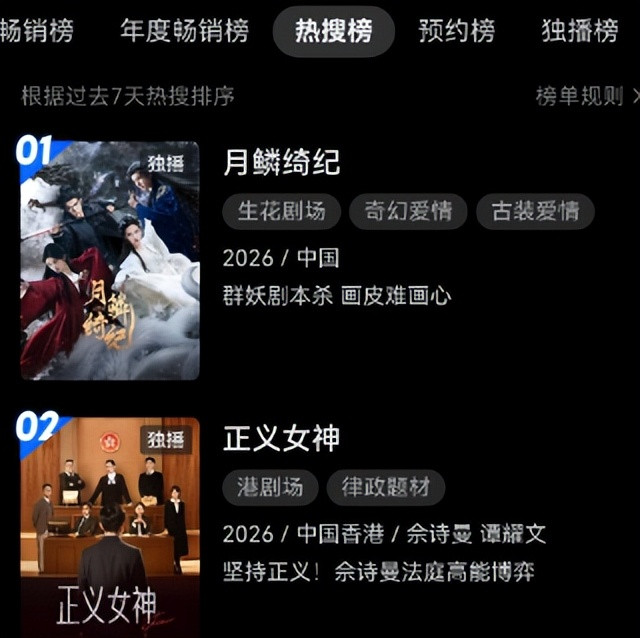Tap the 港剧场 chip
The height and width of the screenshot is (638, 640).
[x=270, y=487]
